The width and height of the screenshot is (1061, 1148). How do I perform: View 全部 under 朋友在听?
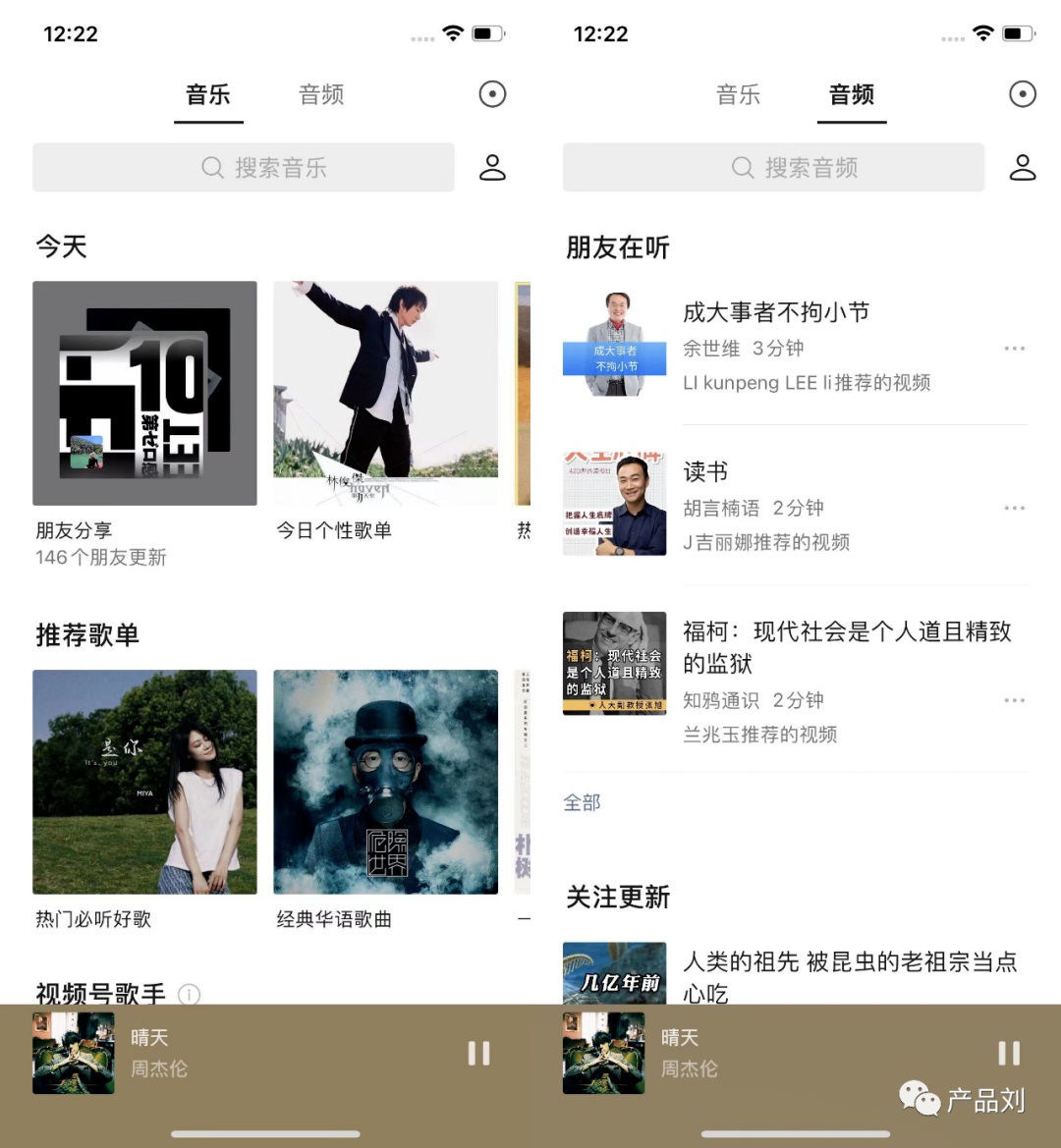pos(582,802)
